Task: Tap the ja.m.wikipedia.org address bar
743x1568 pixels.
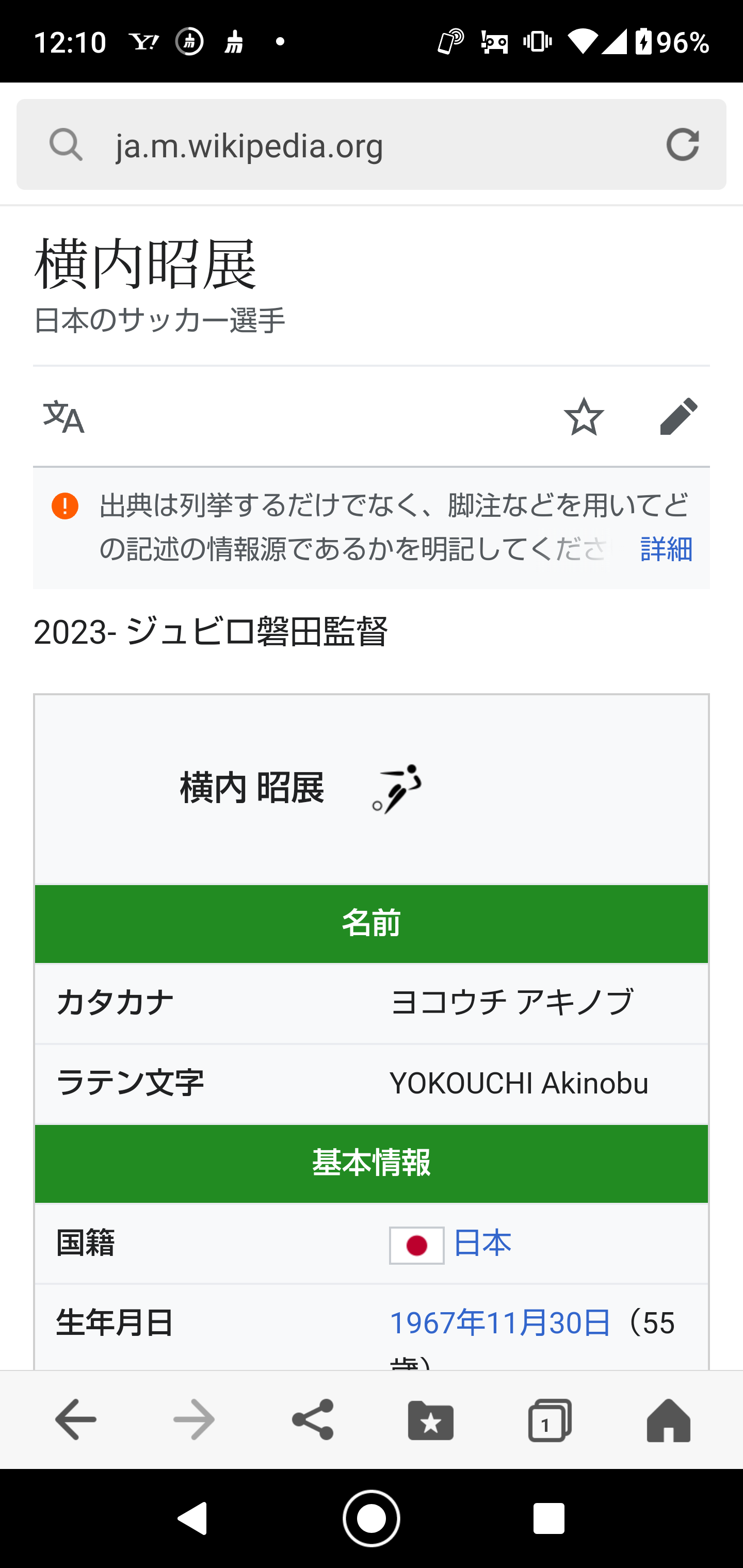Action: pos(371,145)
